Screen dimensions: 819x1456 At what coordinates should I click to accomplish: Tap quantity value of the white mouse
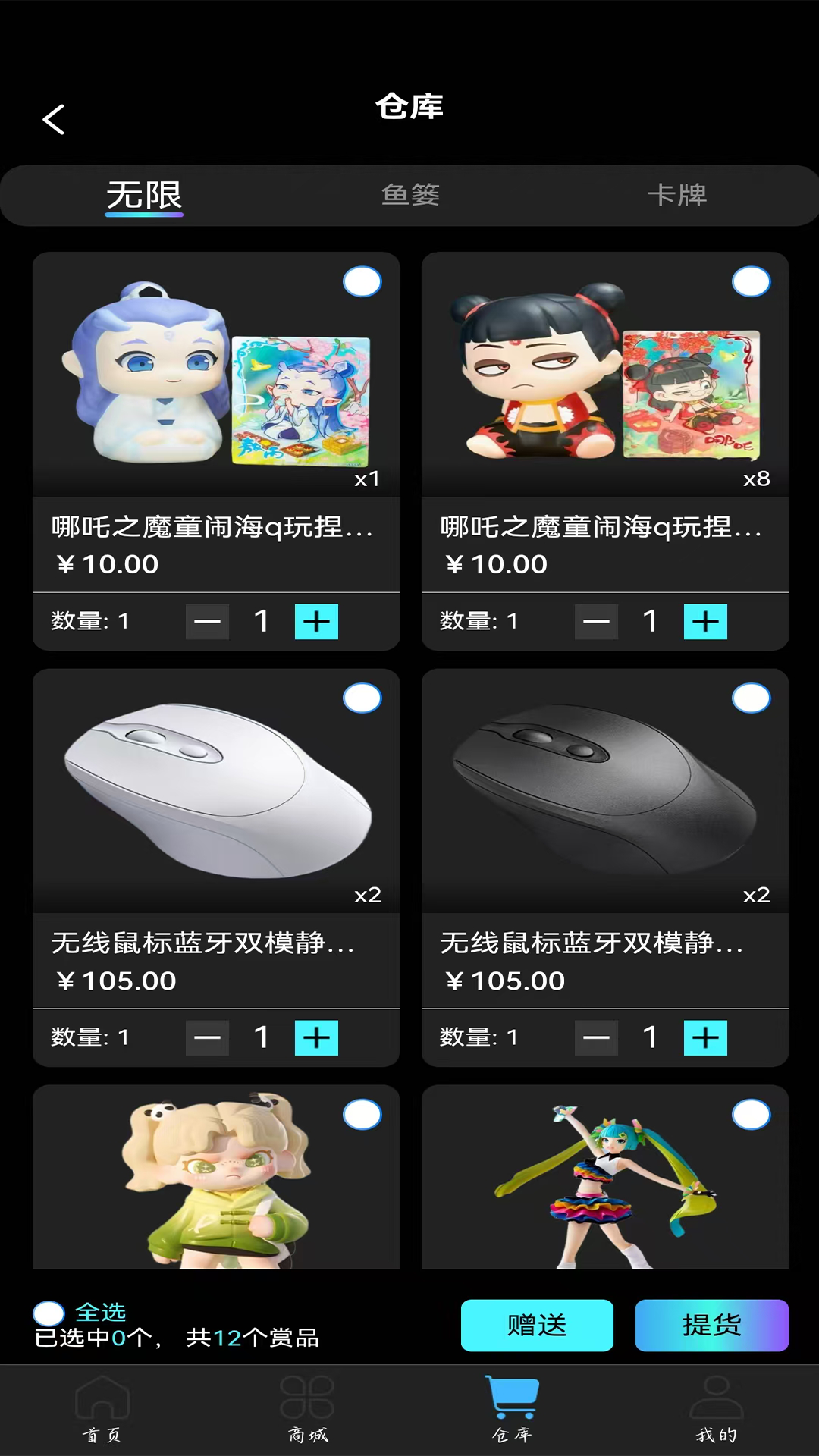[262, 1037]
